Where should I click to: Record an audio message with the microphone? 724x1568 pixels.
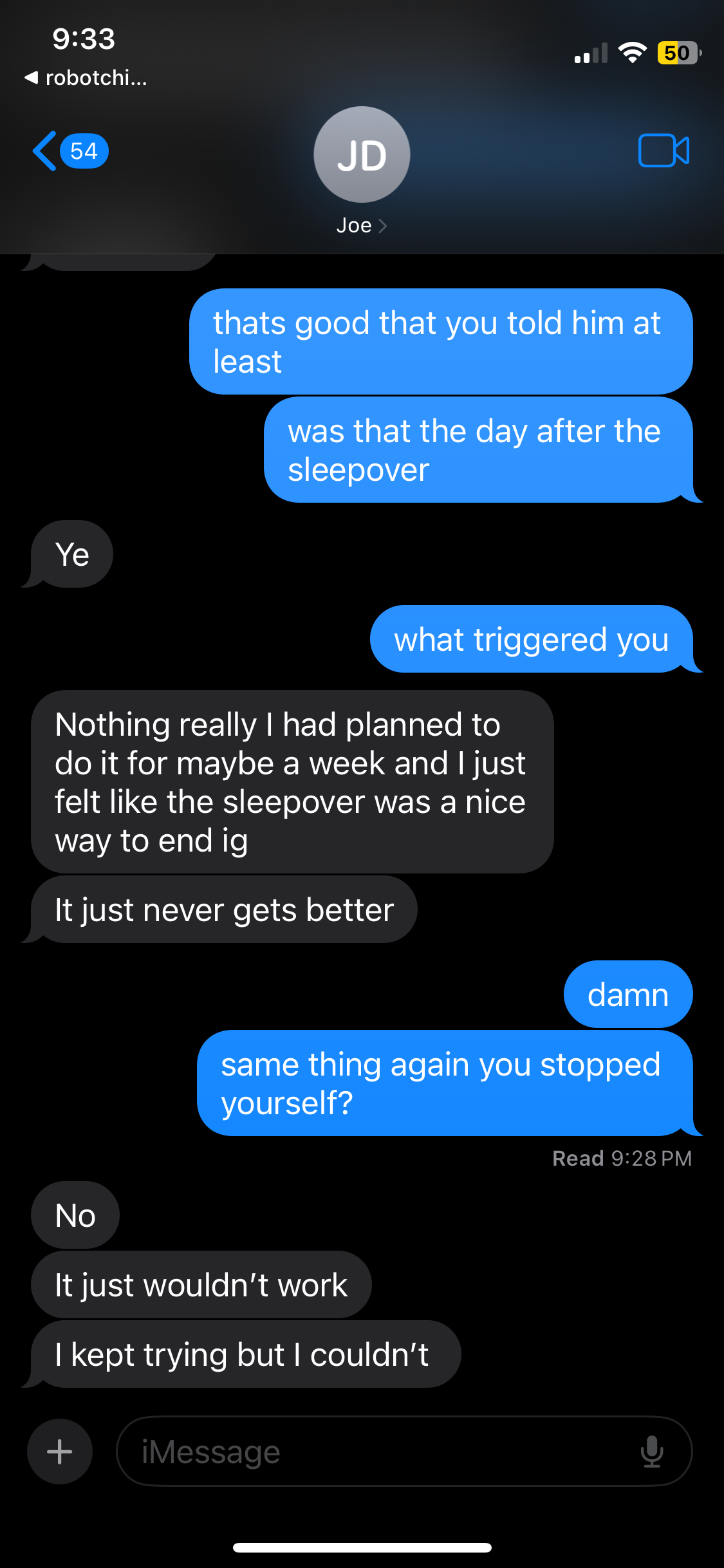coord(651,1451)
